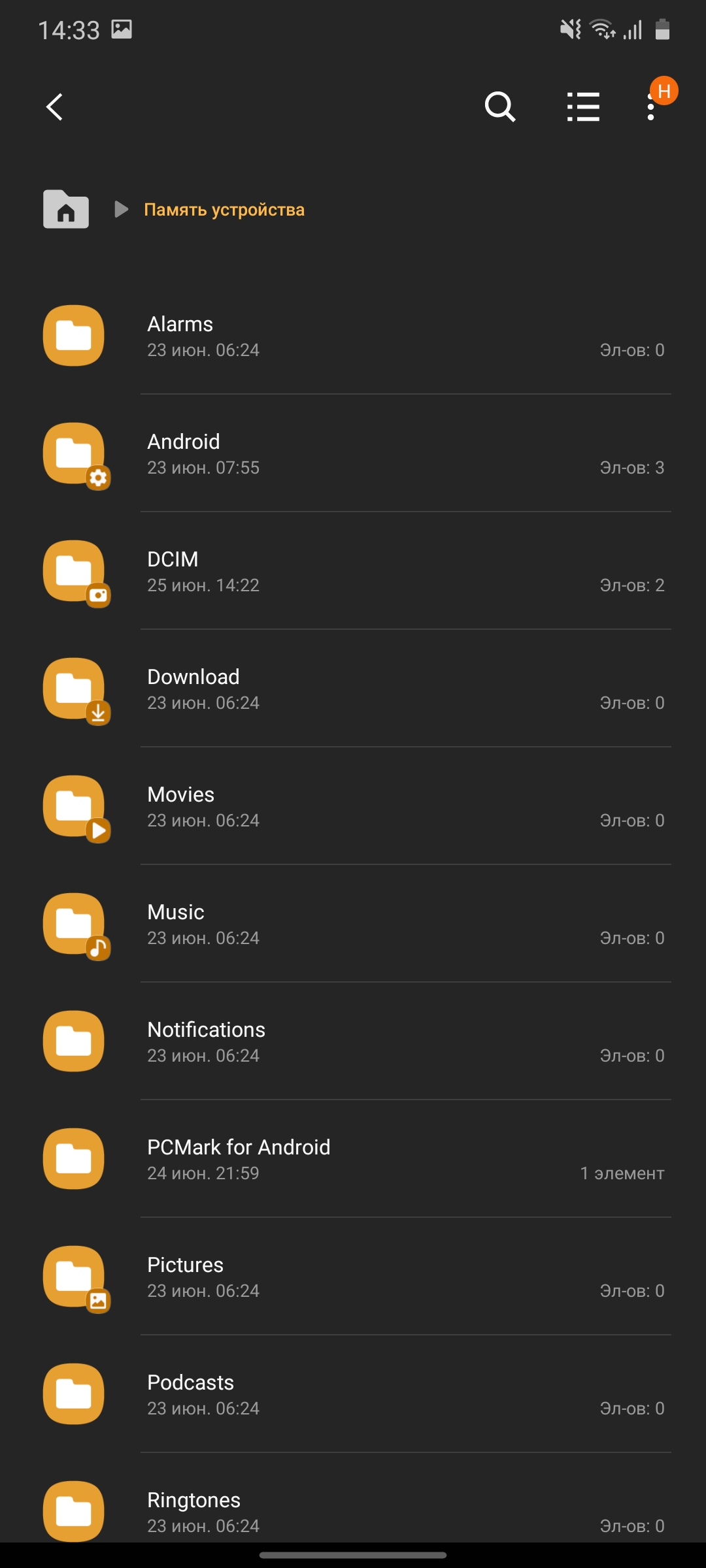706x1568 pixels.
Task: Open the Pictures folder
Action: pos(353,1277)
